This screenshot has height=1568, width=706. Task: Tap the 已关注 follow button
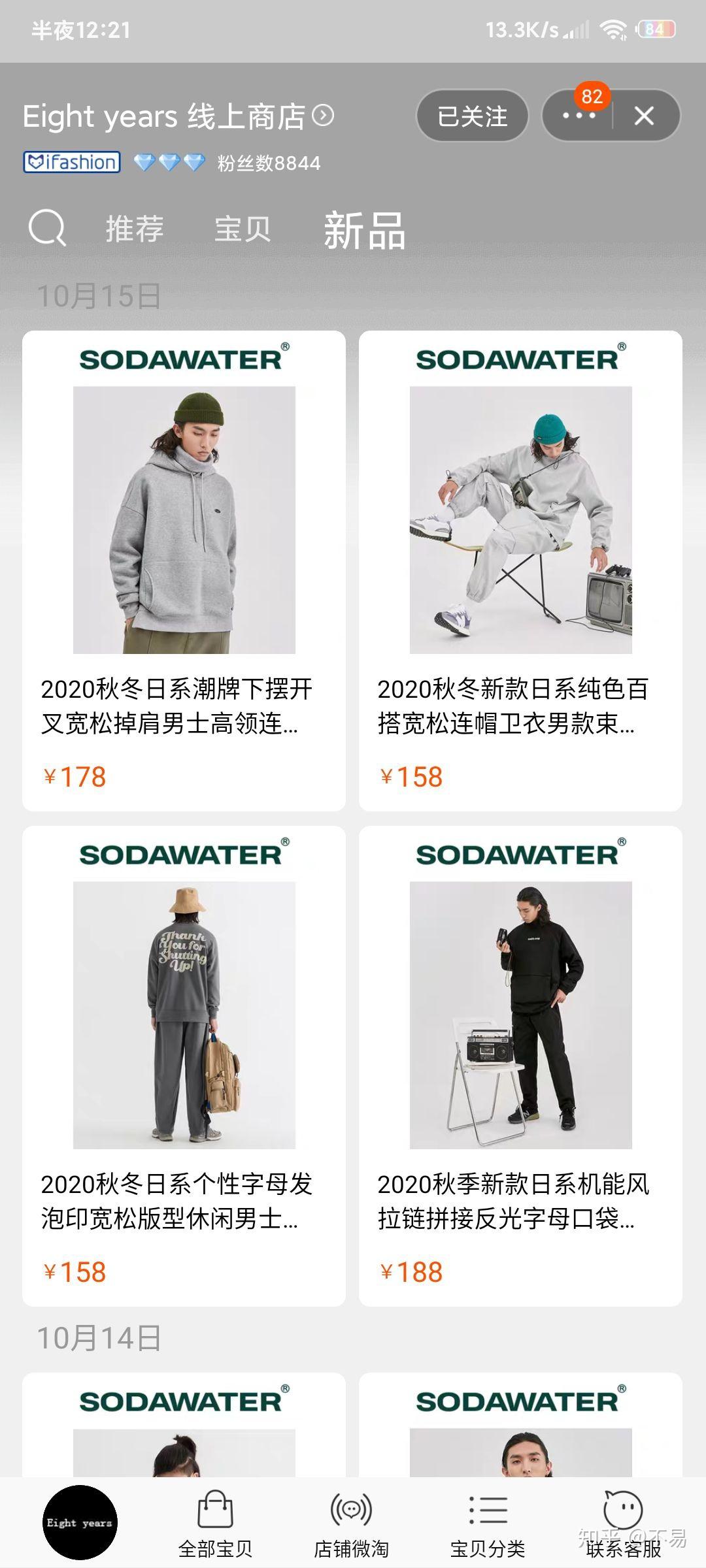[472, 116]
